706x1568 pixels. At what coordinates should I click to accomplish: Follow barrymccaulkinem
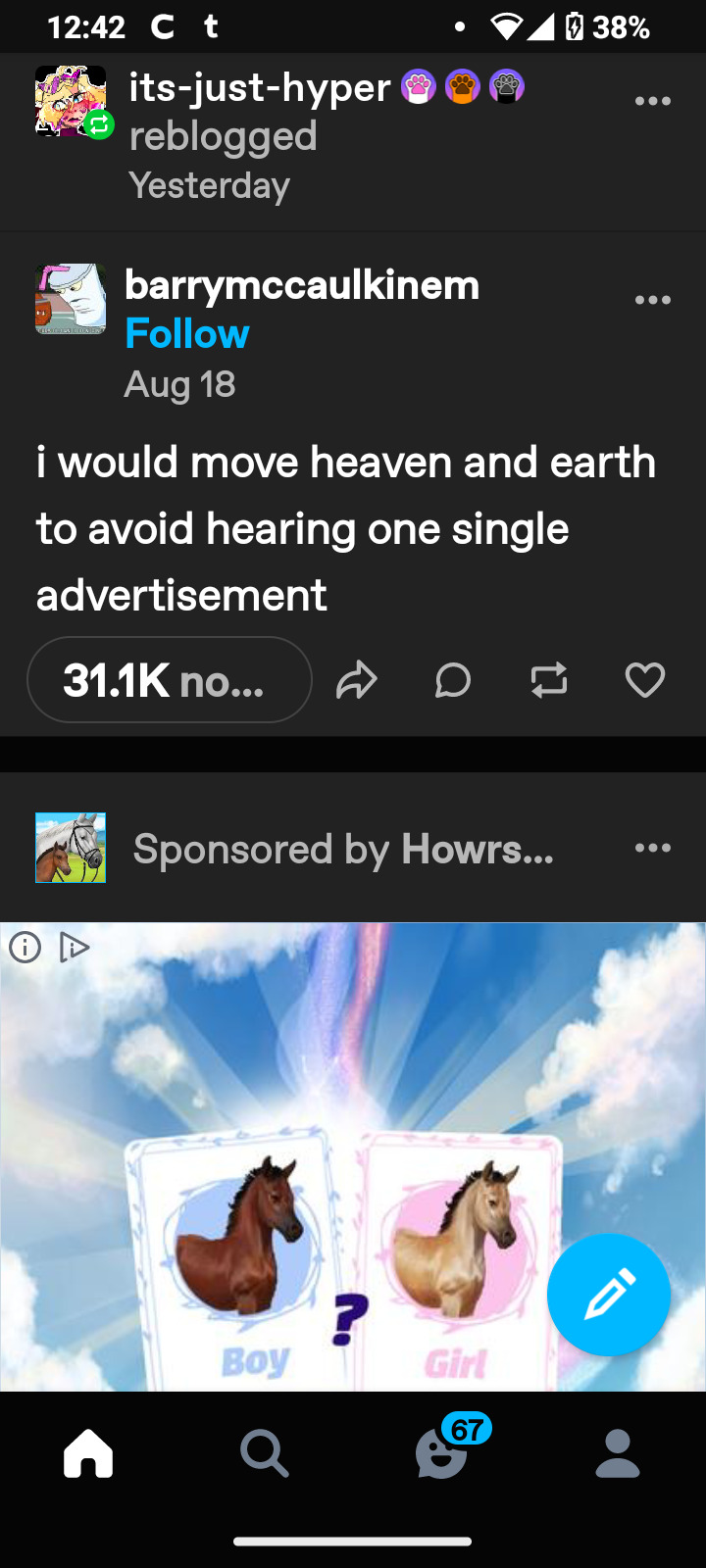pyautogui.click(x=187, y=334)
